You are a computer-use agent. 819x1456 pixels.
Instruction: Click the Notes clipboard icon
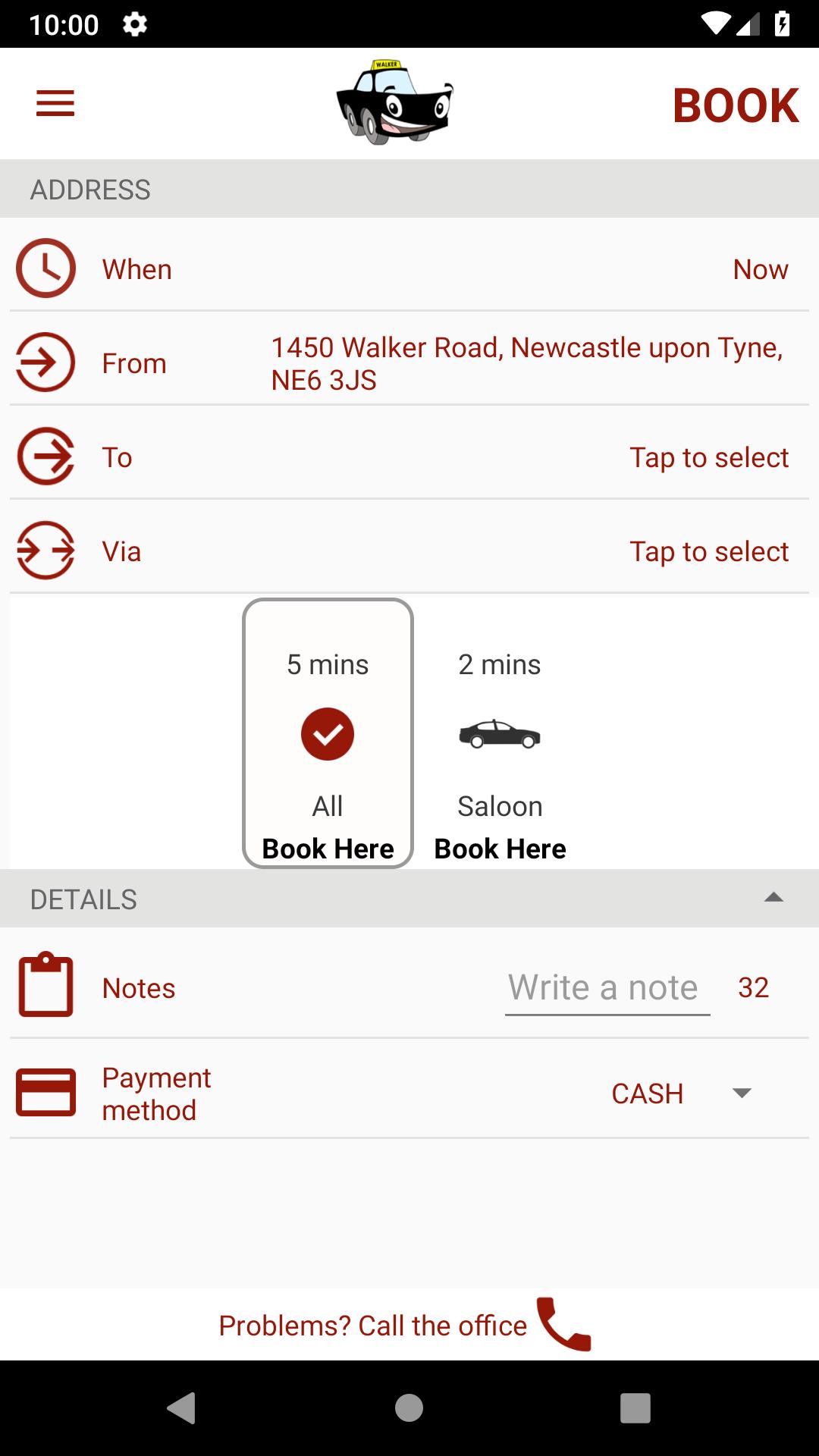[x=45, y=987]
